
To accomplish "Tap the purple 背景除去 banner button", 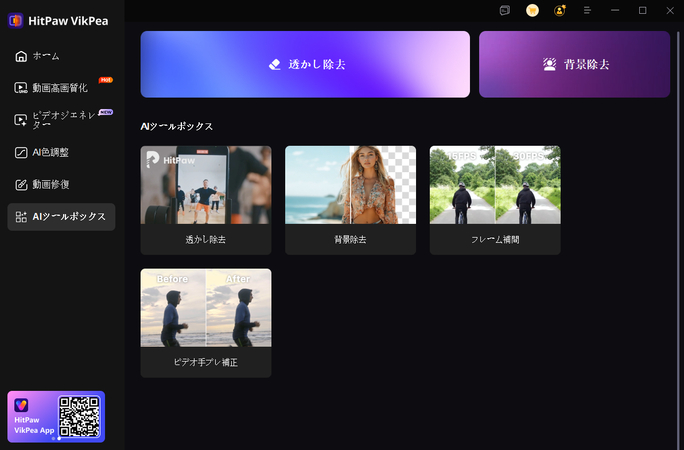I will [574, 64].
